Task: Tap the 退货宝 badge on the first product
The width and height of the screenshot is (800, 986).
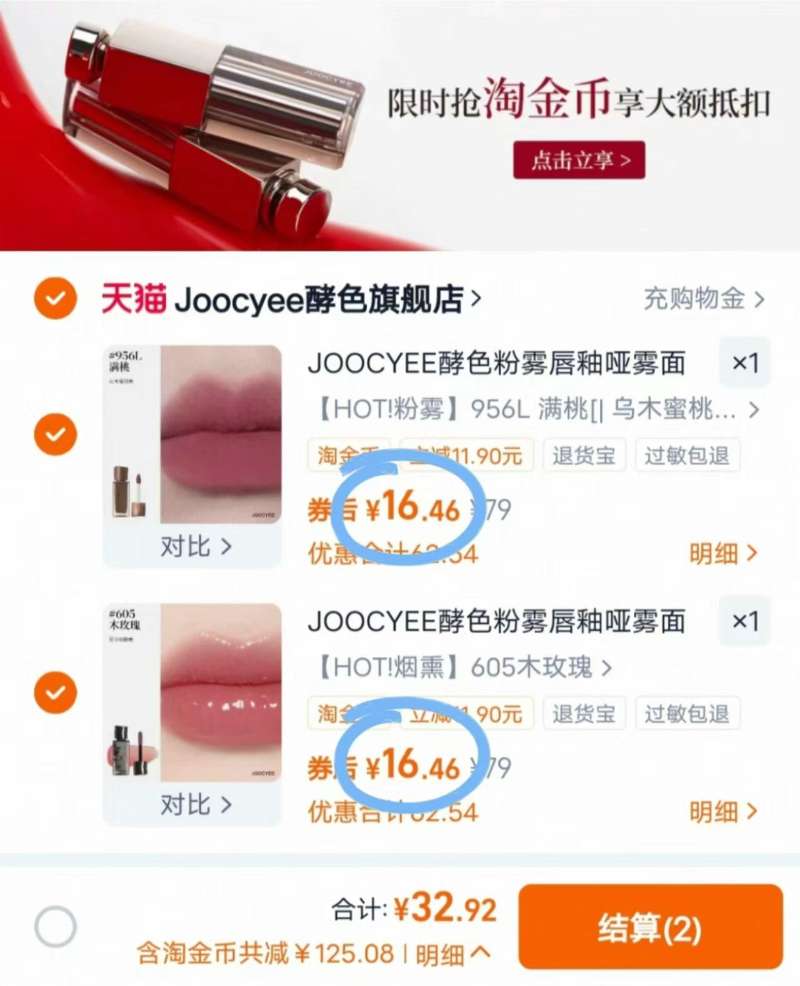Action: 584,455
